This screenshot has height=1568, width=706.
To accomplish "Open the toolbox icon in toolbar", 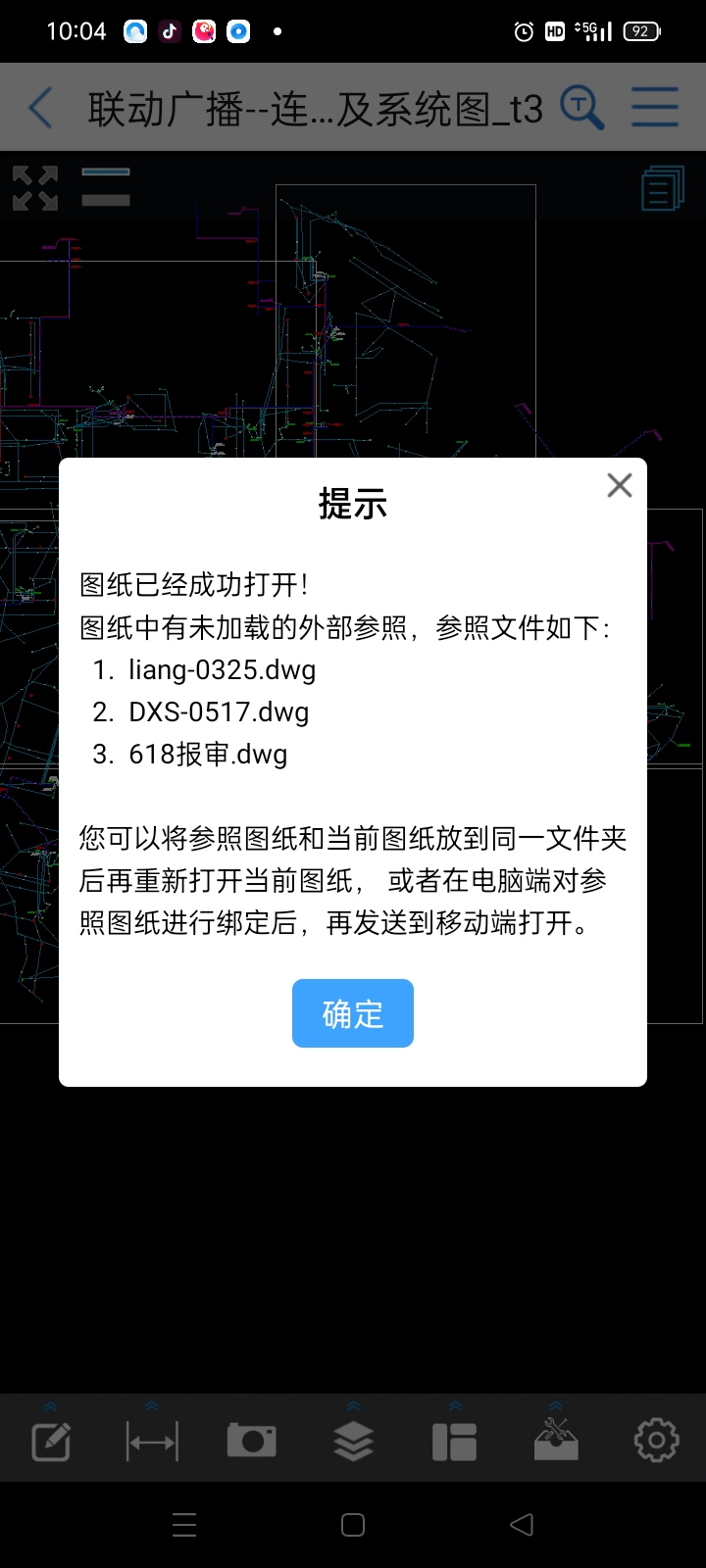I will (x=555, y=1441).
